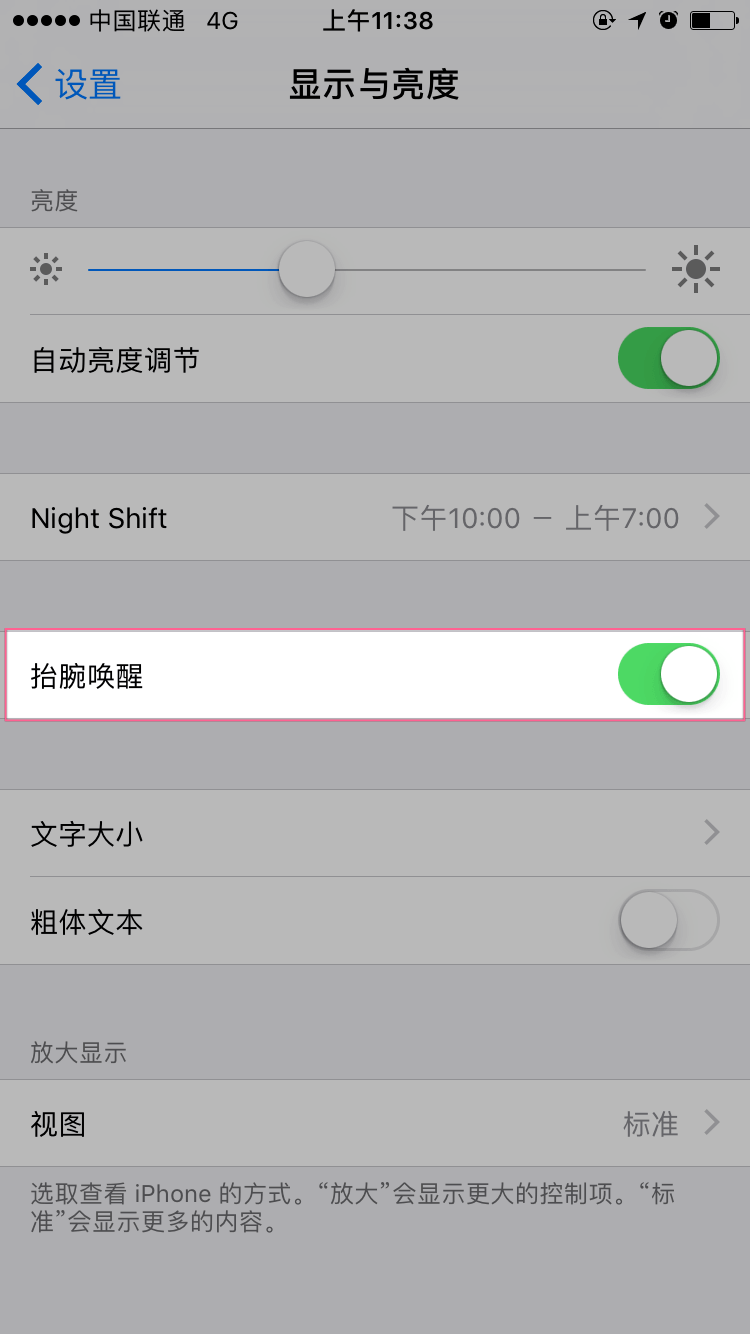Turn off 自动亮度调节 switch
This screenshot has height=1334, width=750.
pyautogui.click(x=668, y=358)
